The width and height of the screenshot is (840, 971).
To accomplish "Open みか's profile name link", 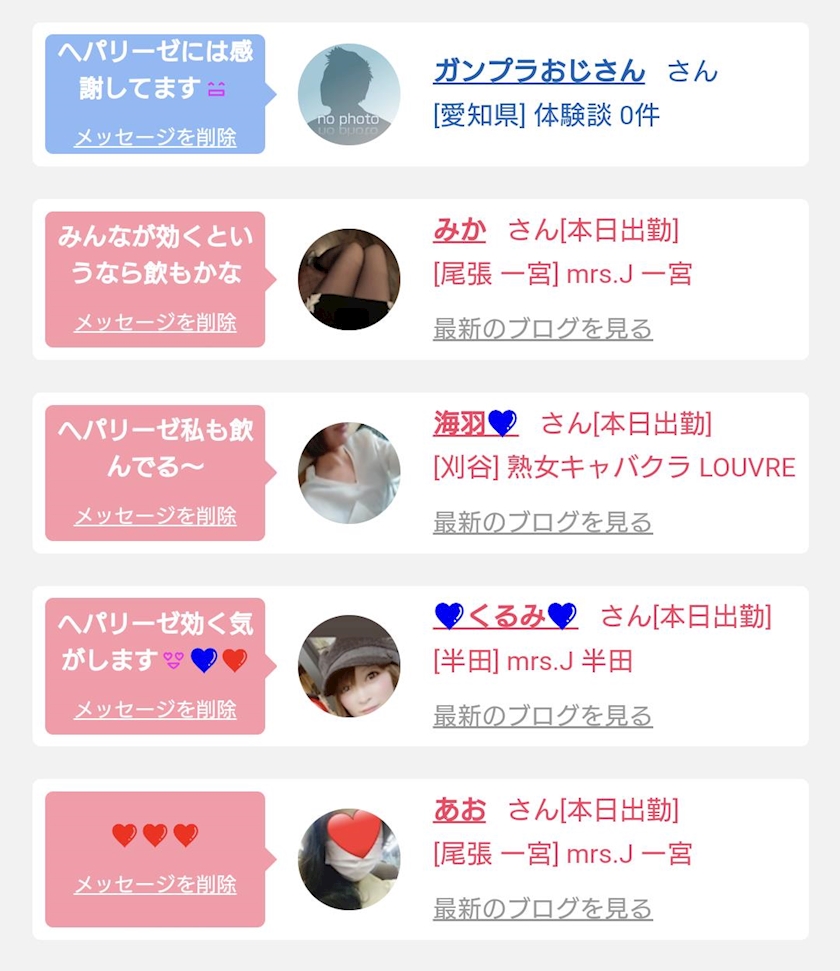I will coord(459,230).
